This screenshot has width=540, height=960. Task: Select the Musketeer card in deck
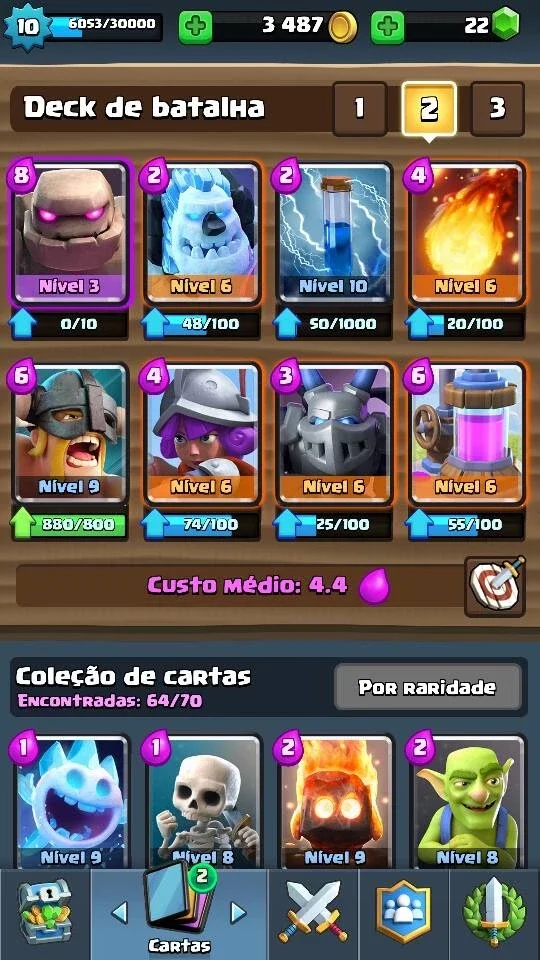[x=201, y=433]
